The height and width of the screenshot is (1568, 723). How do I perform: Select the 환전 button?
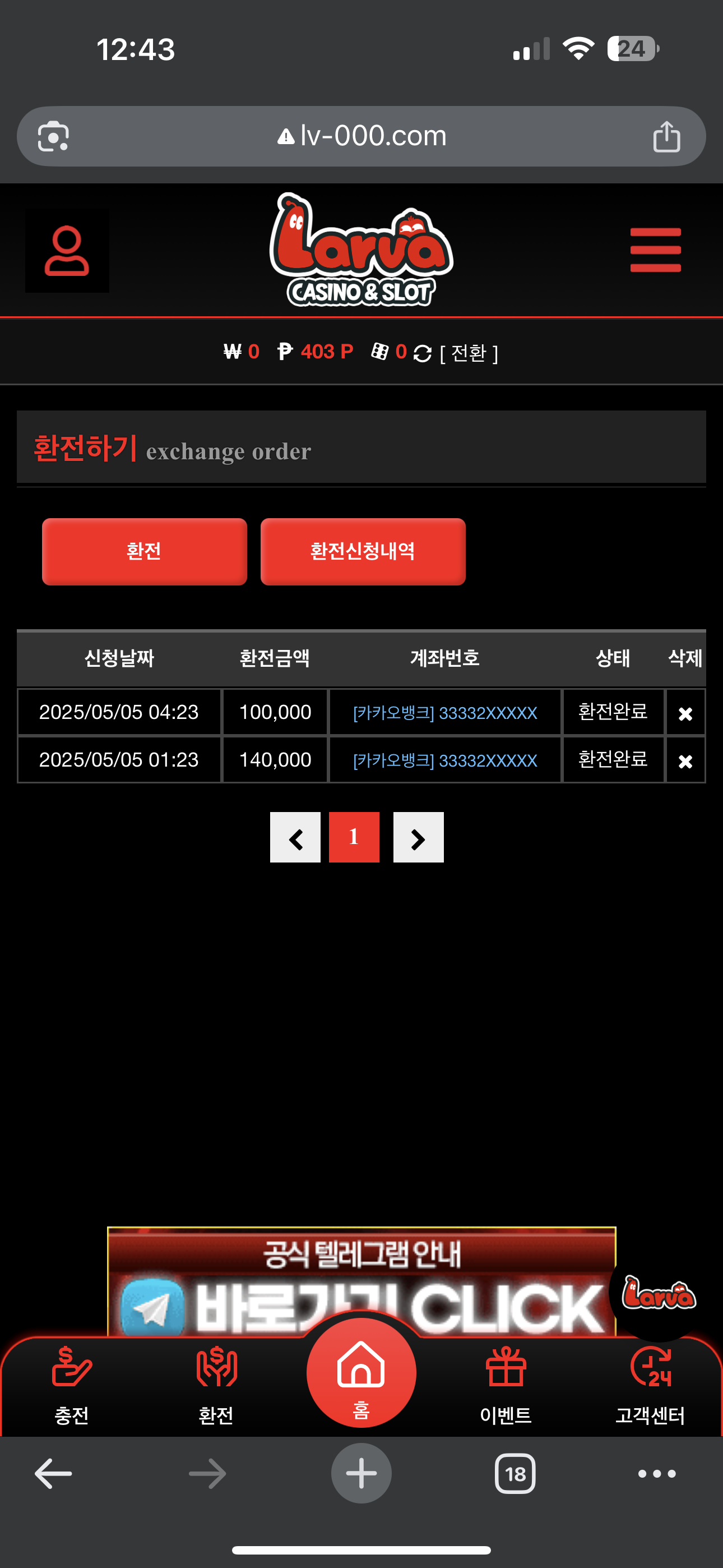point(144,551)
